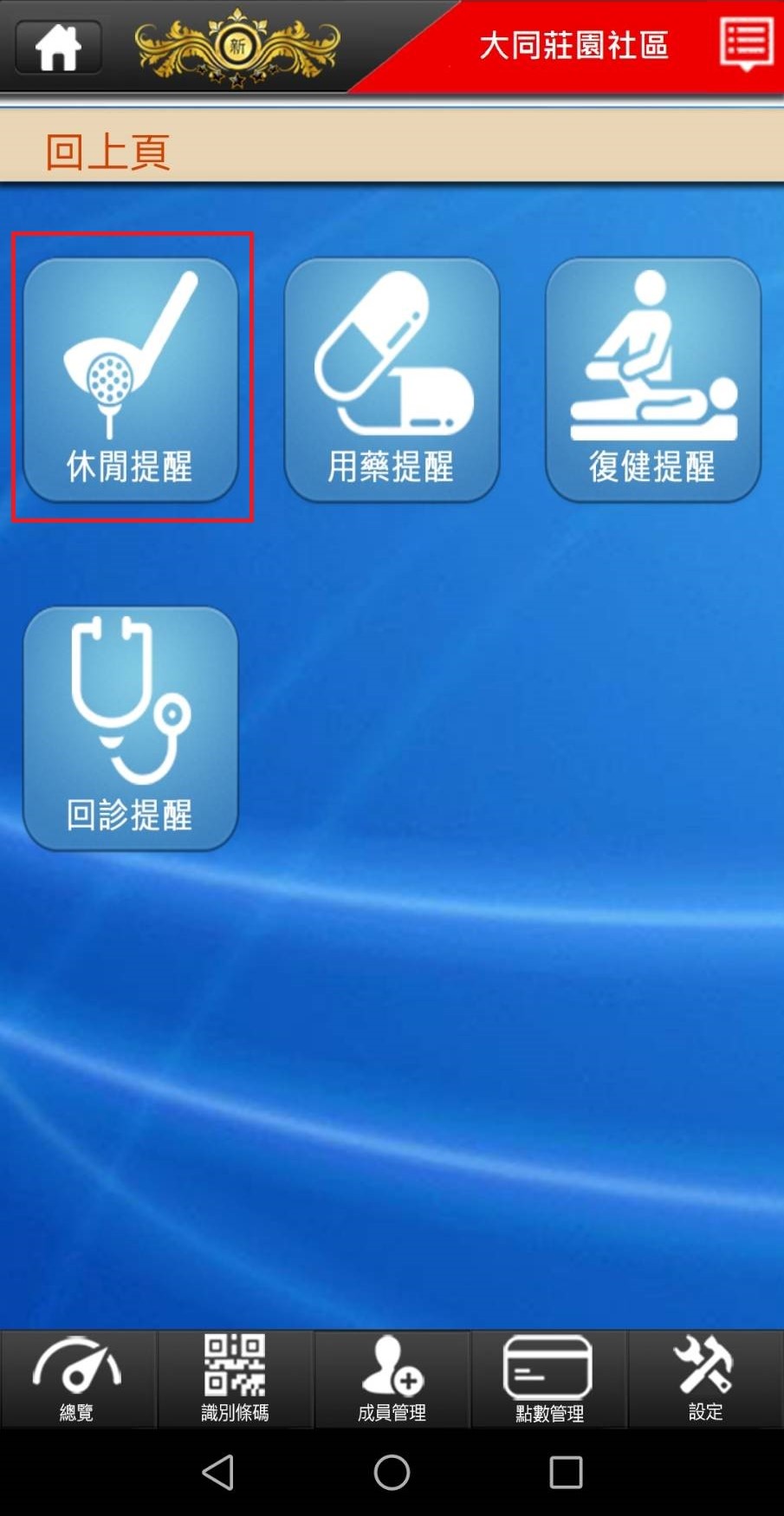Go back with 回上頁

pyautogui.click(x=107, y=152)
